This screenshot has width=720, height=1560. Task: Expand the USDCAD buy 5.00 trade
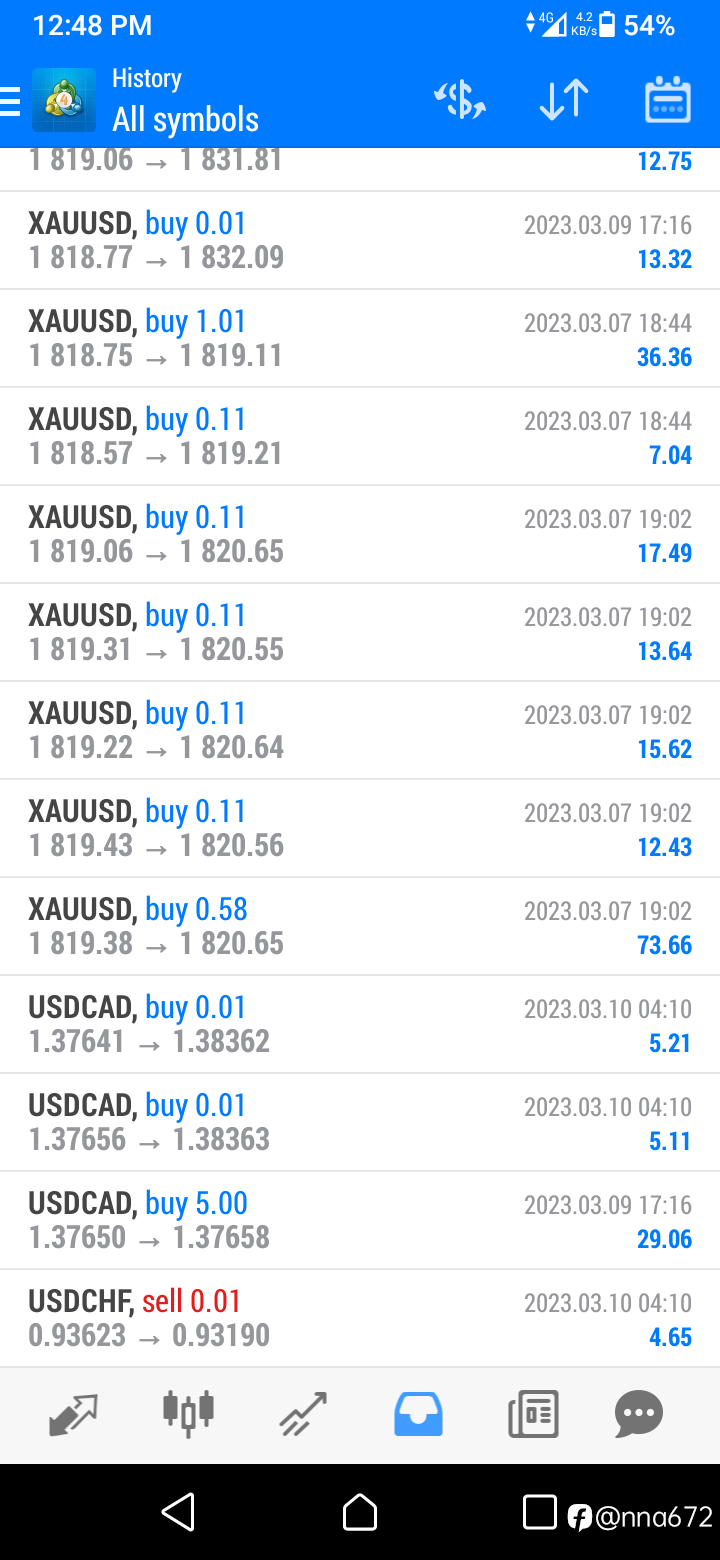point(360,1221)
